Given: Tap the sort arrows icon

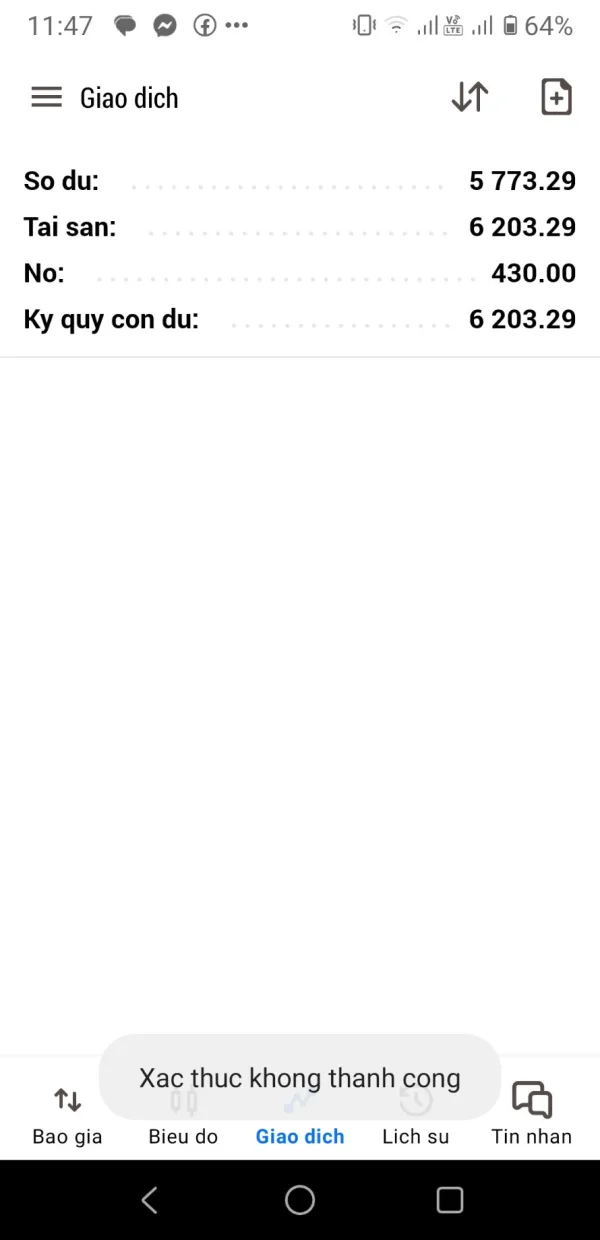Looking at the screenshot, I should click(x=469, y=97).
